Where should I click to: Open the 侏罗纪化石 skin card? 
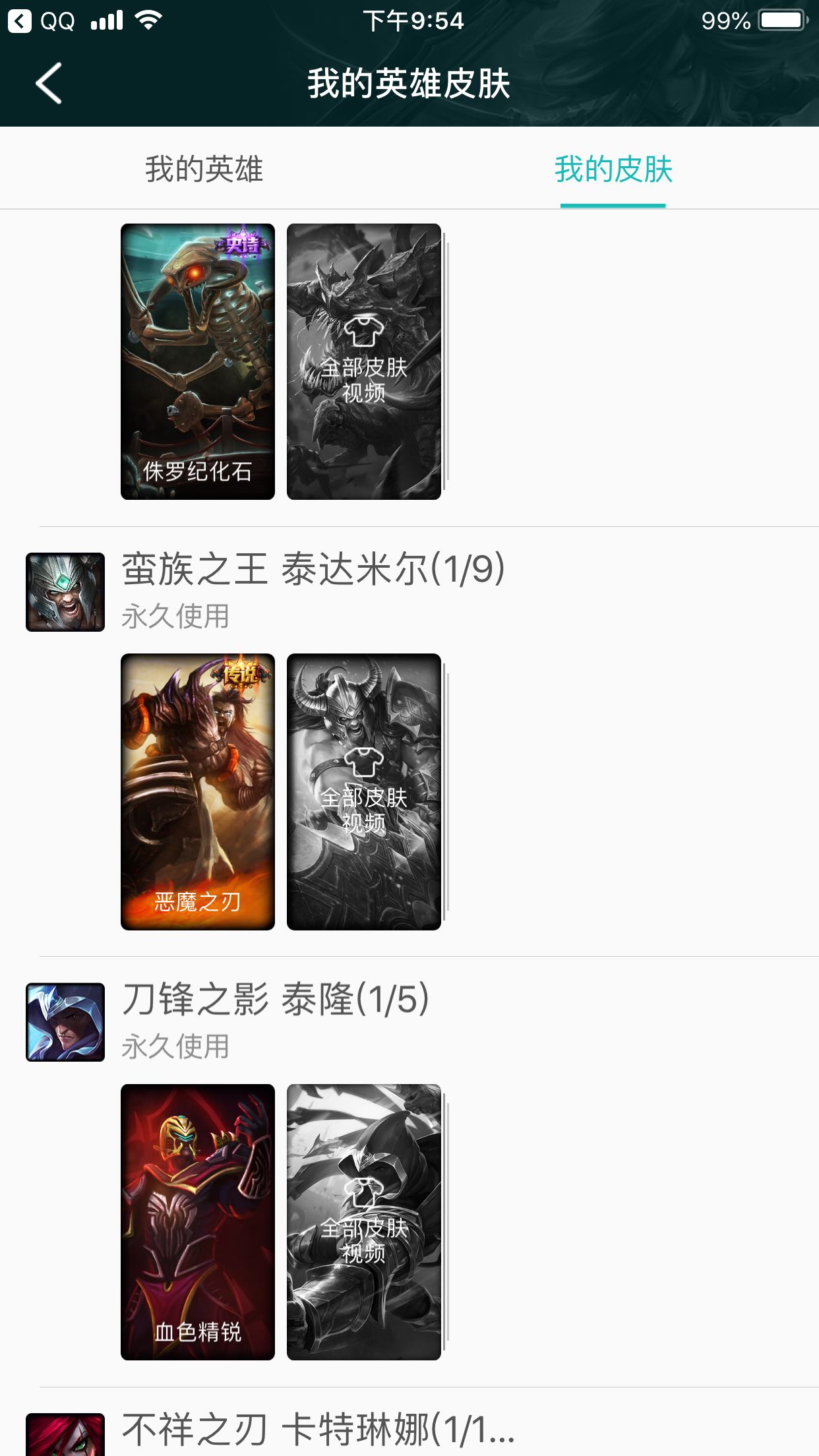[198, 361]
